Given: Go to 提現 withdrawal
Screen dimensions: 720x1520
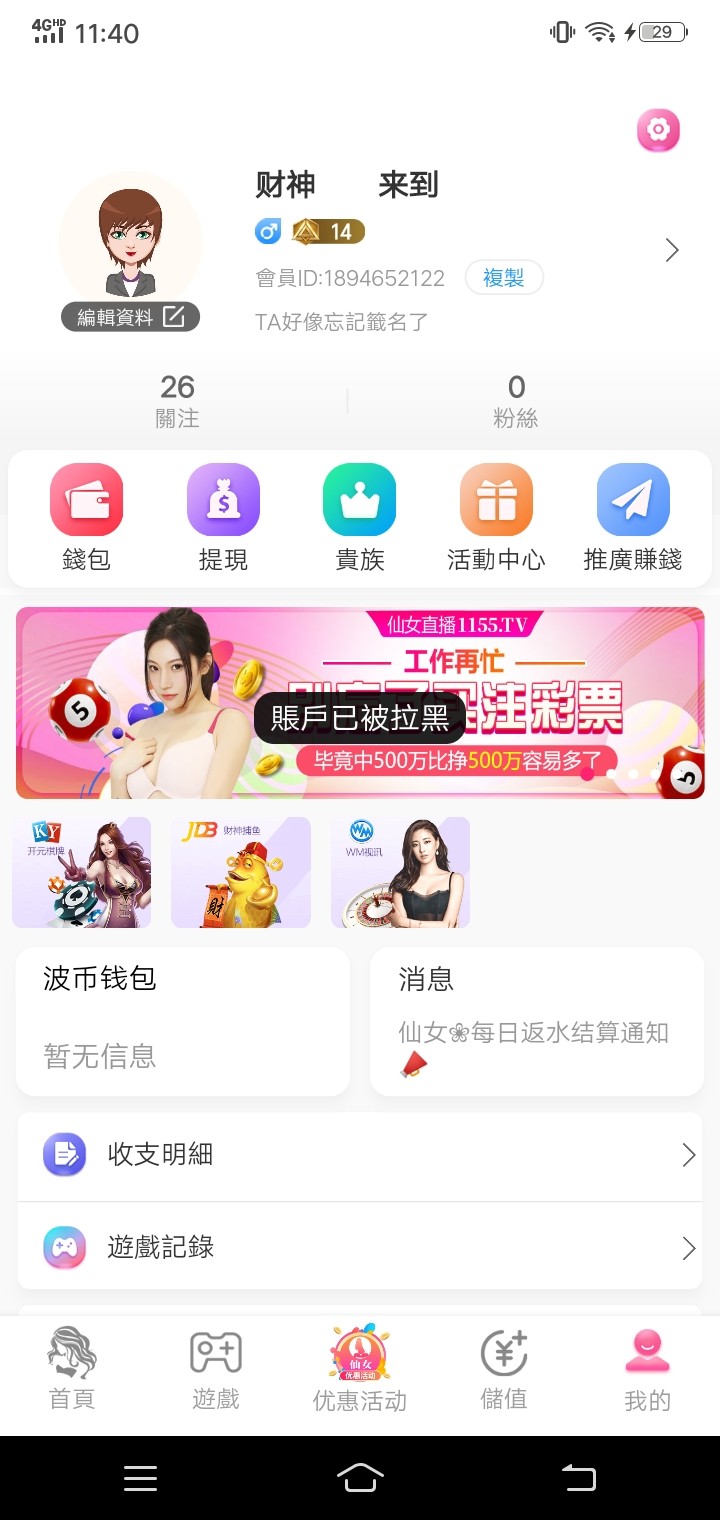Looking at the screenshot, I should click(x=223, y=516).
